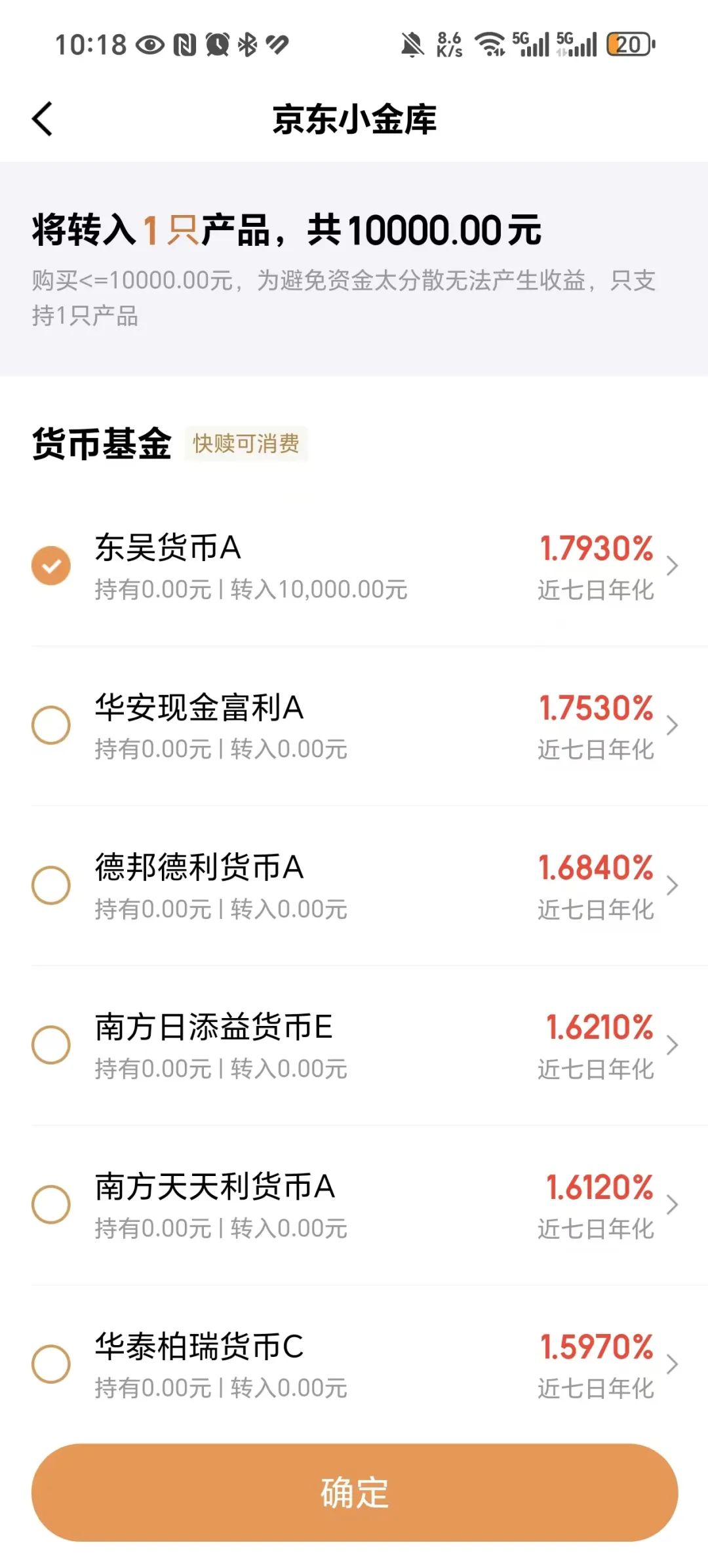Select the 德邦德利货币A radio button
Screen dimensions: 708x1568
(x=51, y=885)
